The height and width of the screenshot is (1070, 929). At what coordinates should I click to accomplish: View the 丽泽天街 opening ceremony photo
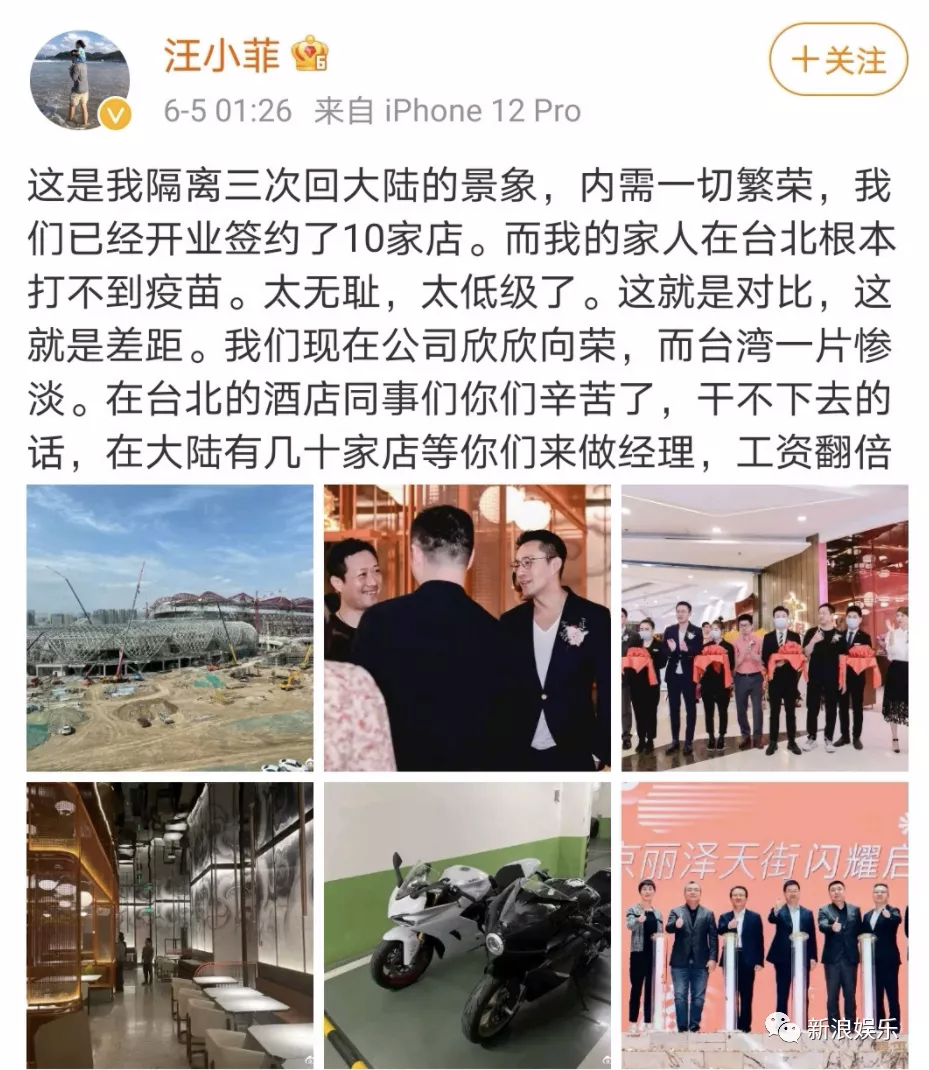pos(764,925)
